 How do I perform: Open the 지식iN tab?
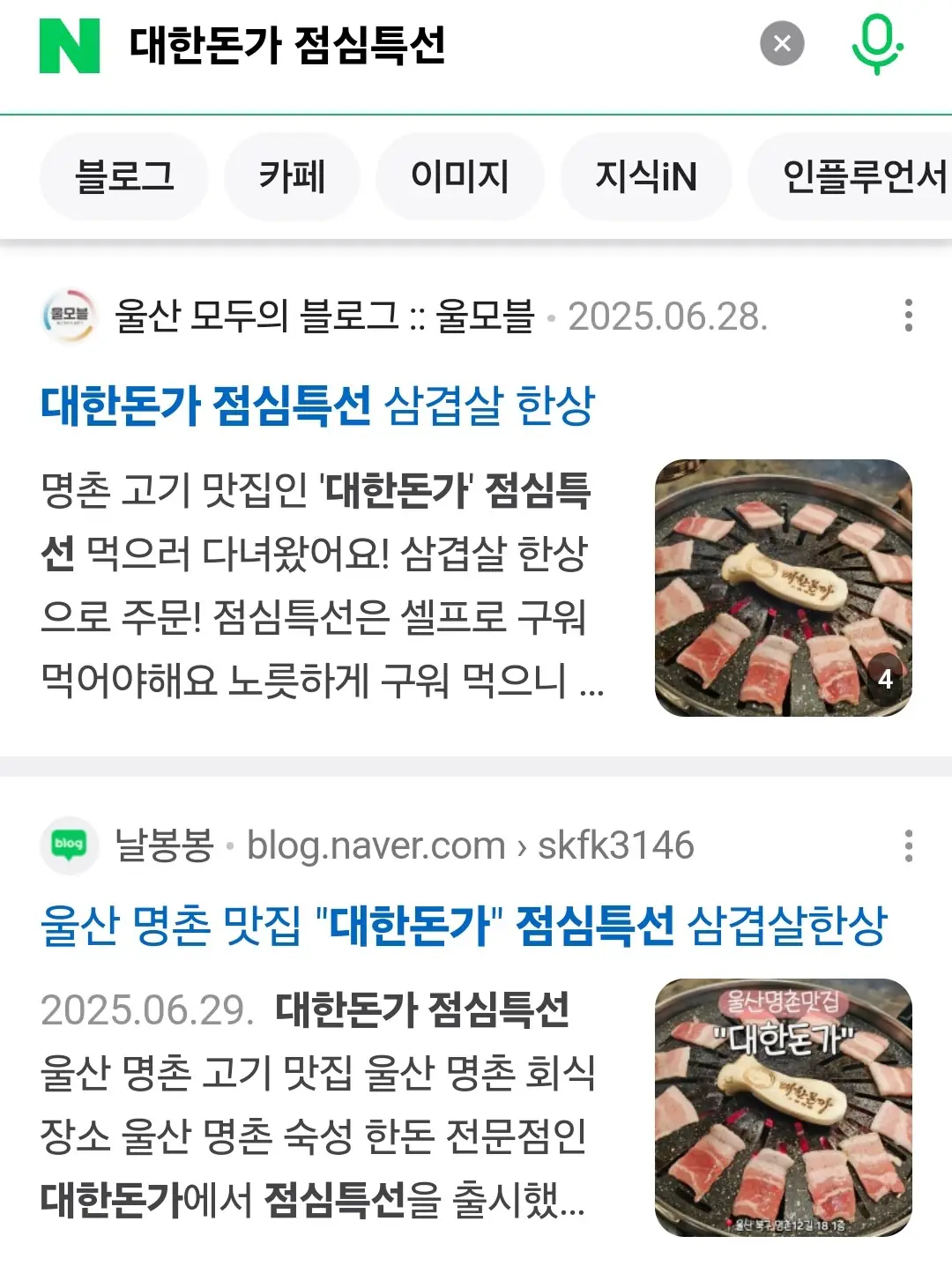point(646,177)
